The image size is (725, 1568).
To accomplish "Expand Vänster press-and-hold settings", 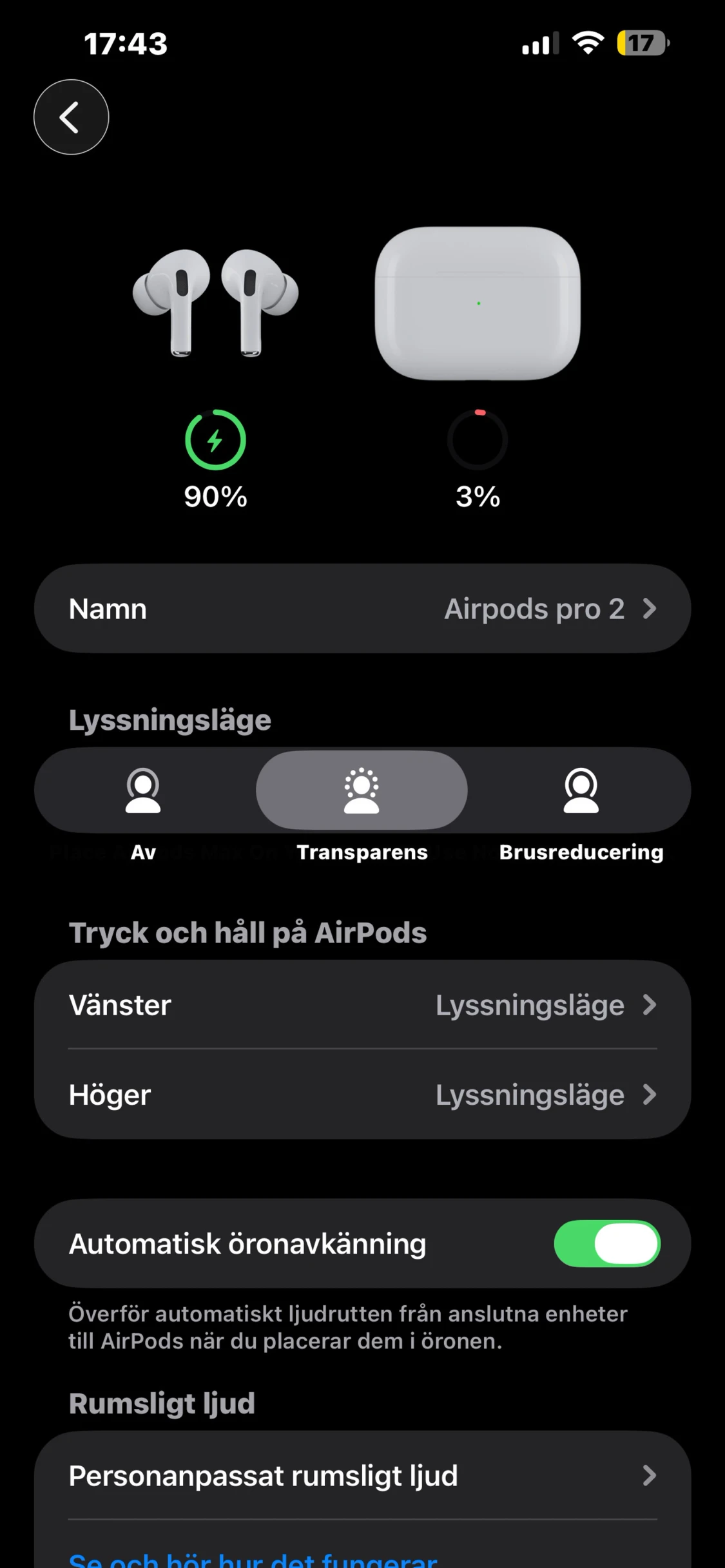I will 362,1004.
